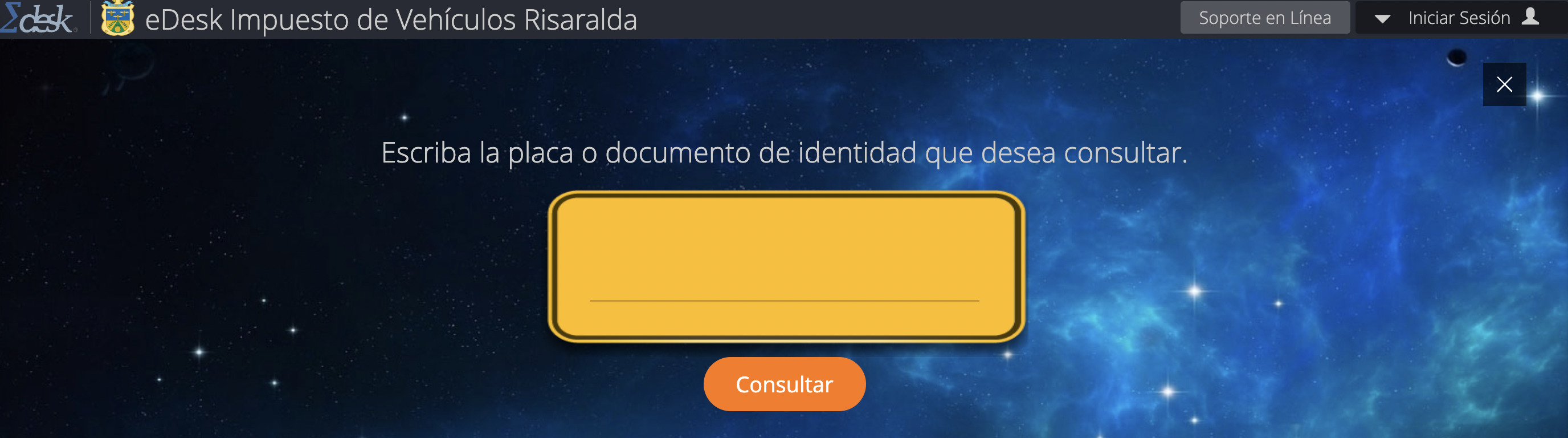Open Soporte en Línea

pos(1264,18)
